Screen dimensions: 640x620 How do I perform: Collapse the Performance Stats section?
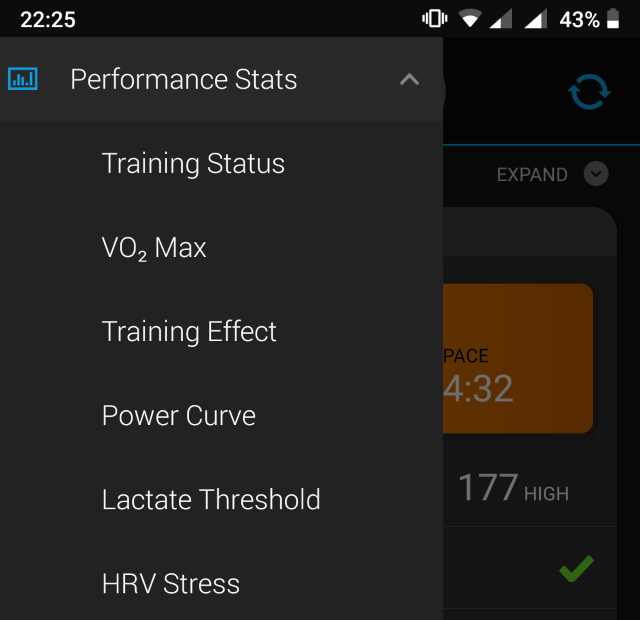pos(409,80)
